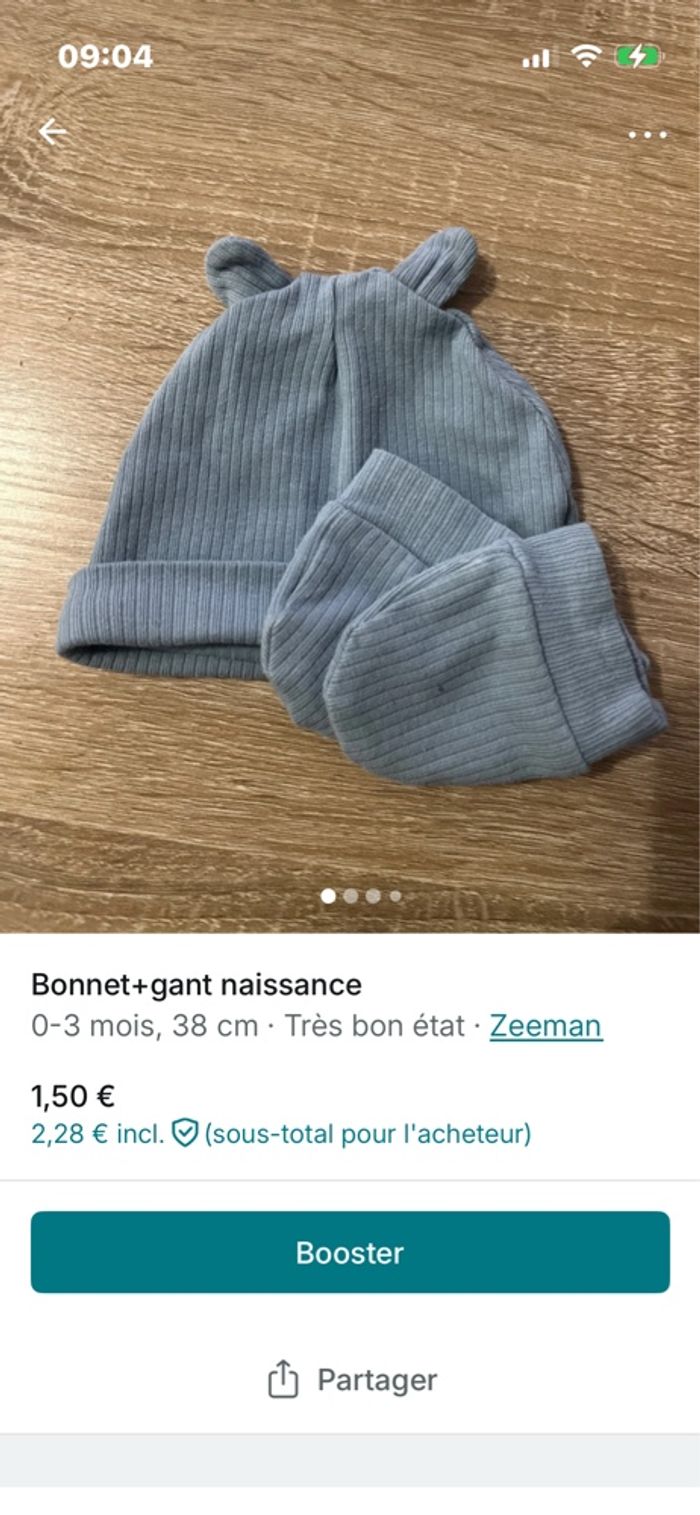Share this listing with Partager
Screen dimensions: 700x1515
point(352,1380)
